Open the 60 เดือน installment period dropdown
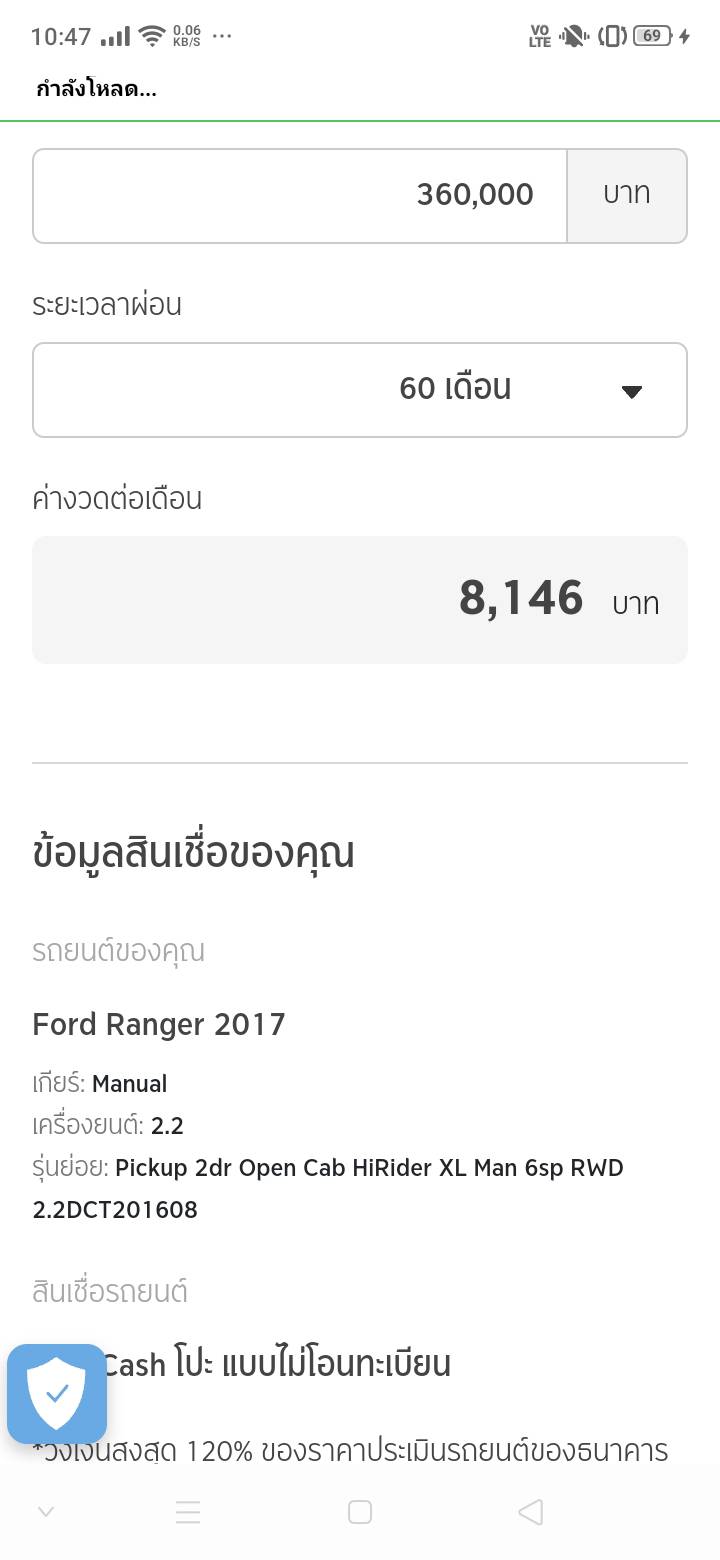The image size is (720, 1560). click(360, 390)
